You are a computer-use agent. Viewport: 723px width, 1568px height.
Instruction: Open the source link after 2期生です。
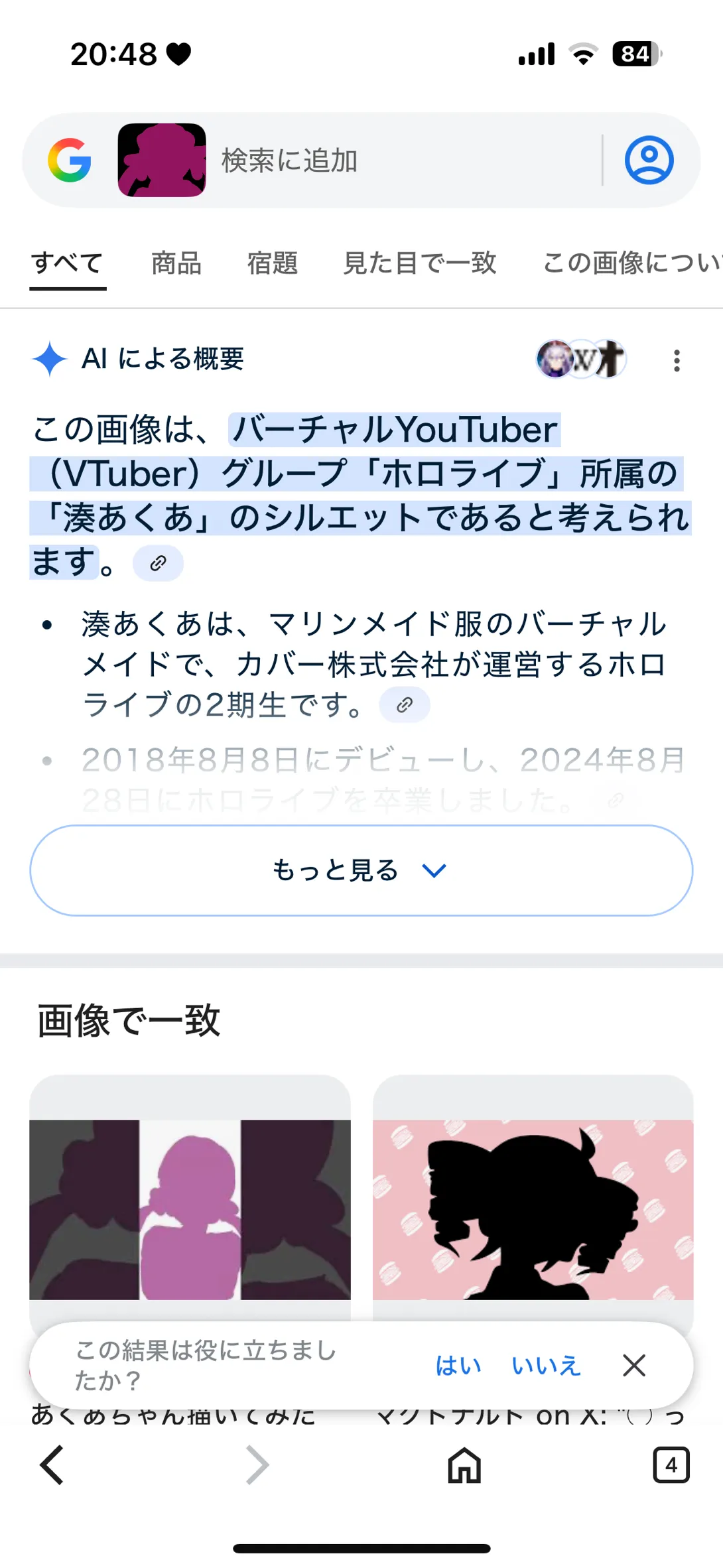(404, 705)
